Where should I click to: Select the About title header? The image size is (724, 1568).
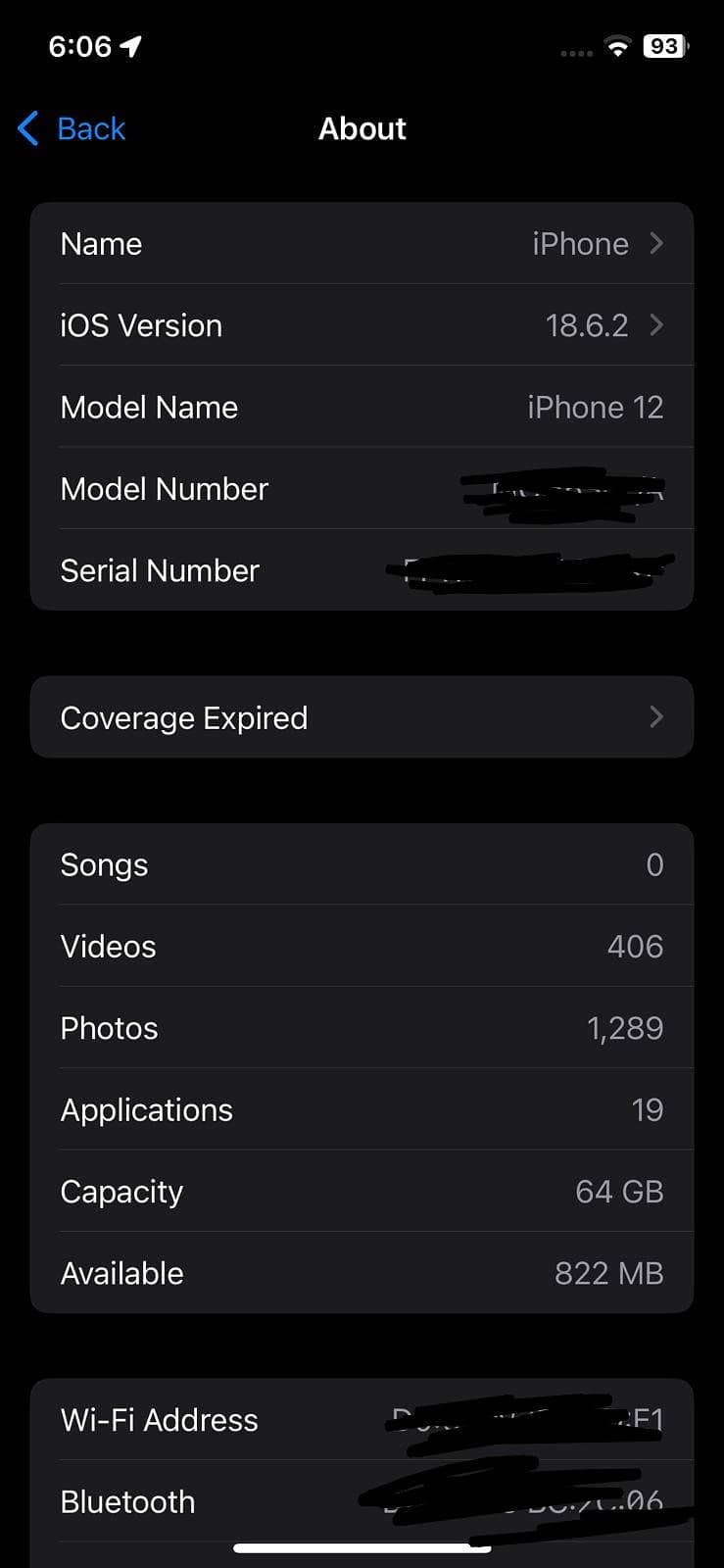point(362,128)
